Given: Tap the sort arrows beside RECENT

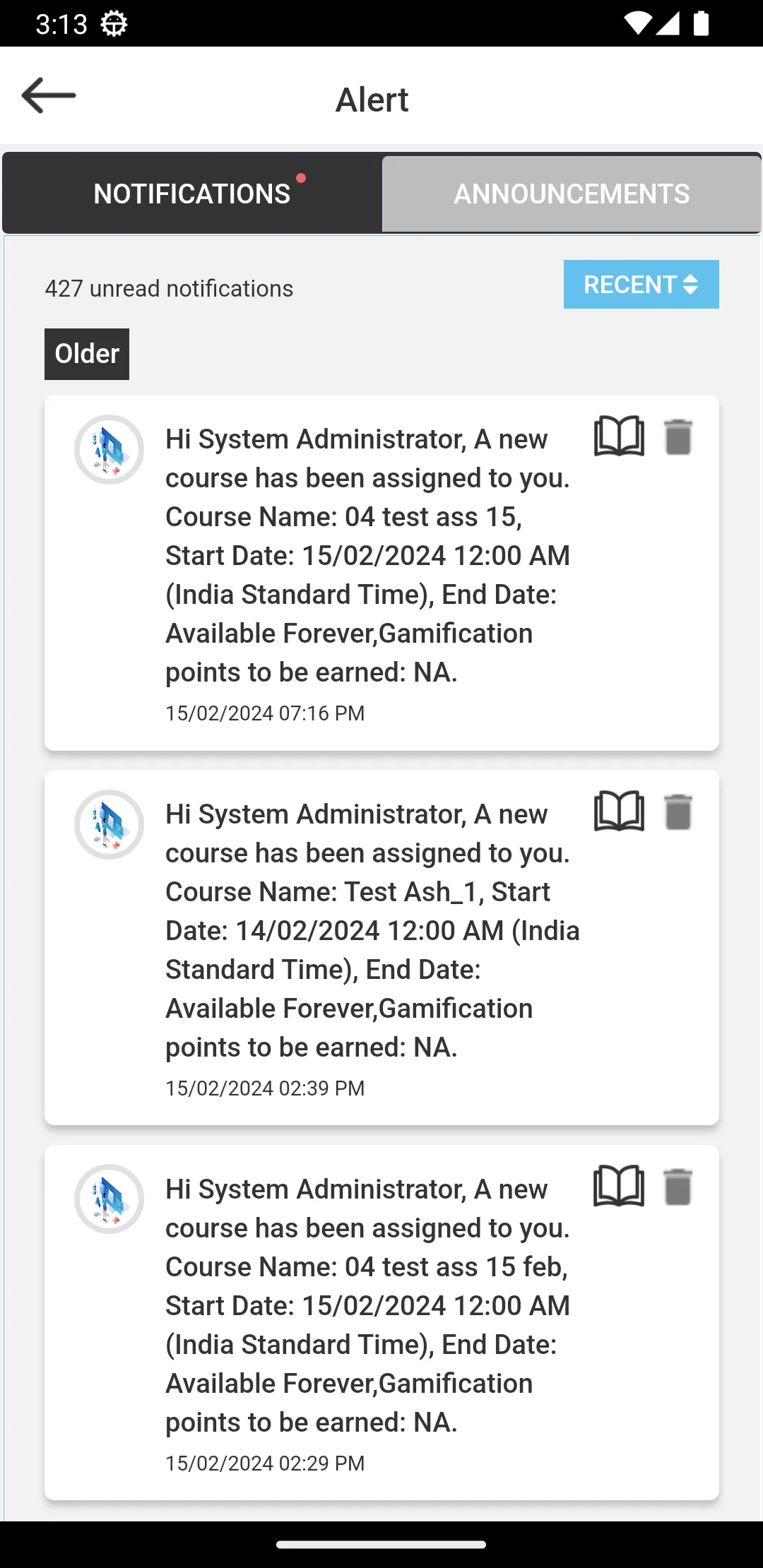Looking at the screenshot, I should click(690, 284).
